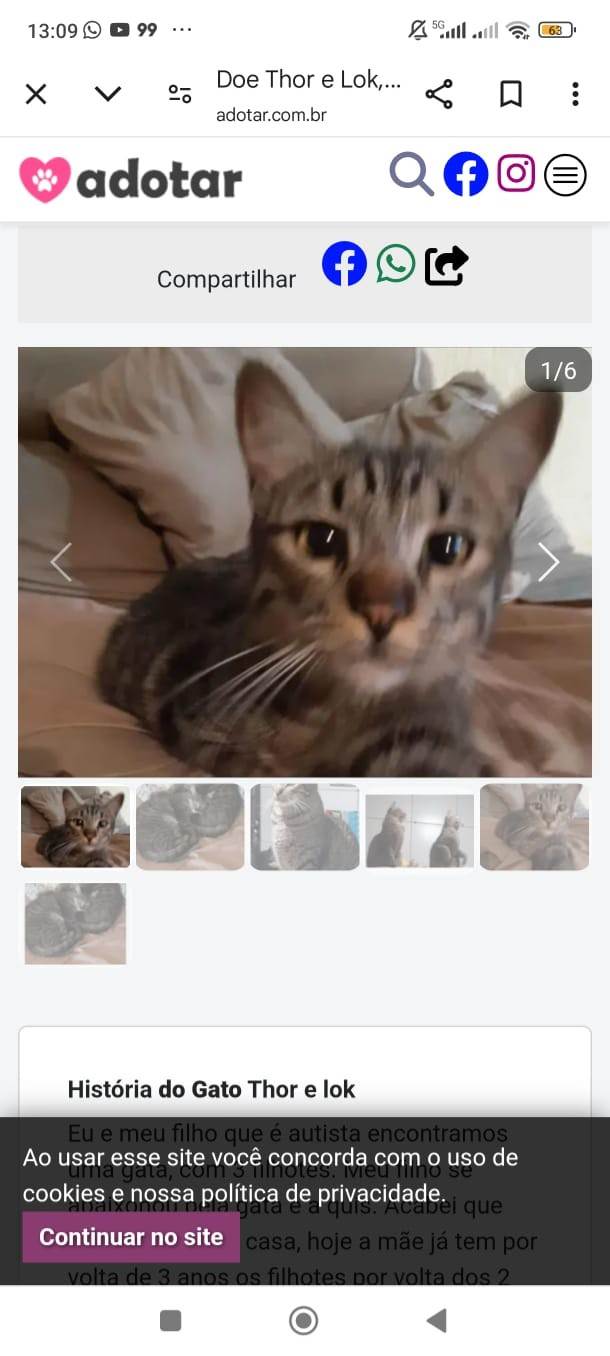Viewport: 610px width, 1356px height.
Task: Share listing via WhatsApp
Action: coord(396,265)
